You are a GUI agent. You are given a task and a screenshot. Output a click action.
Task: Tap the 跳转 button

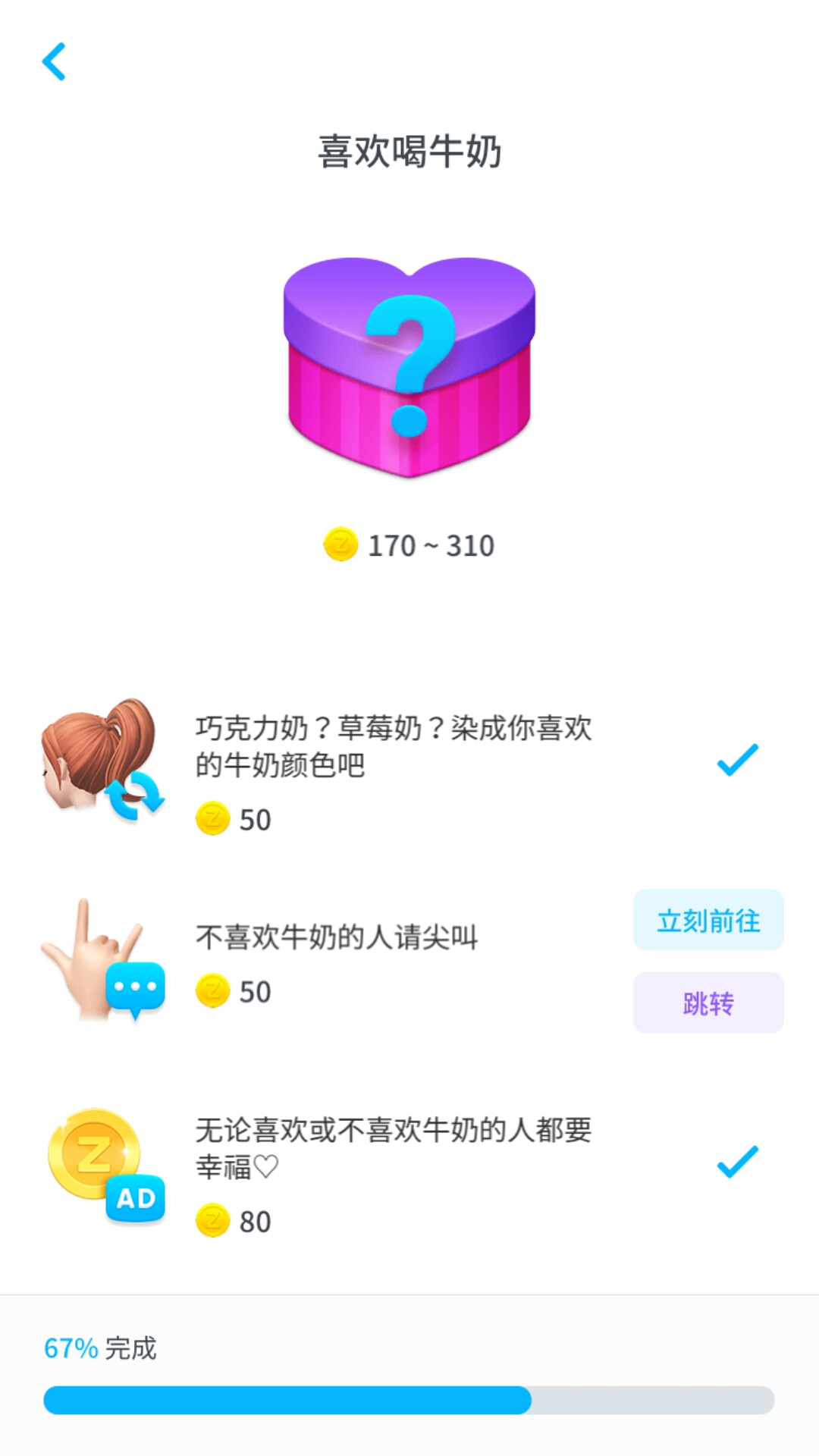pyautogui.click(x=708, y=1003)
